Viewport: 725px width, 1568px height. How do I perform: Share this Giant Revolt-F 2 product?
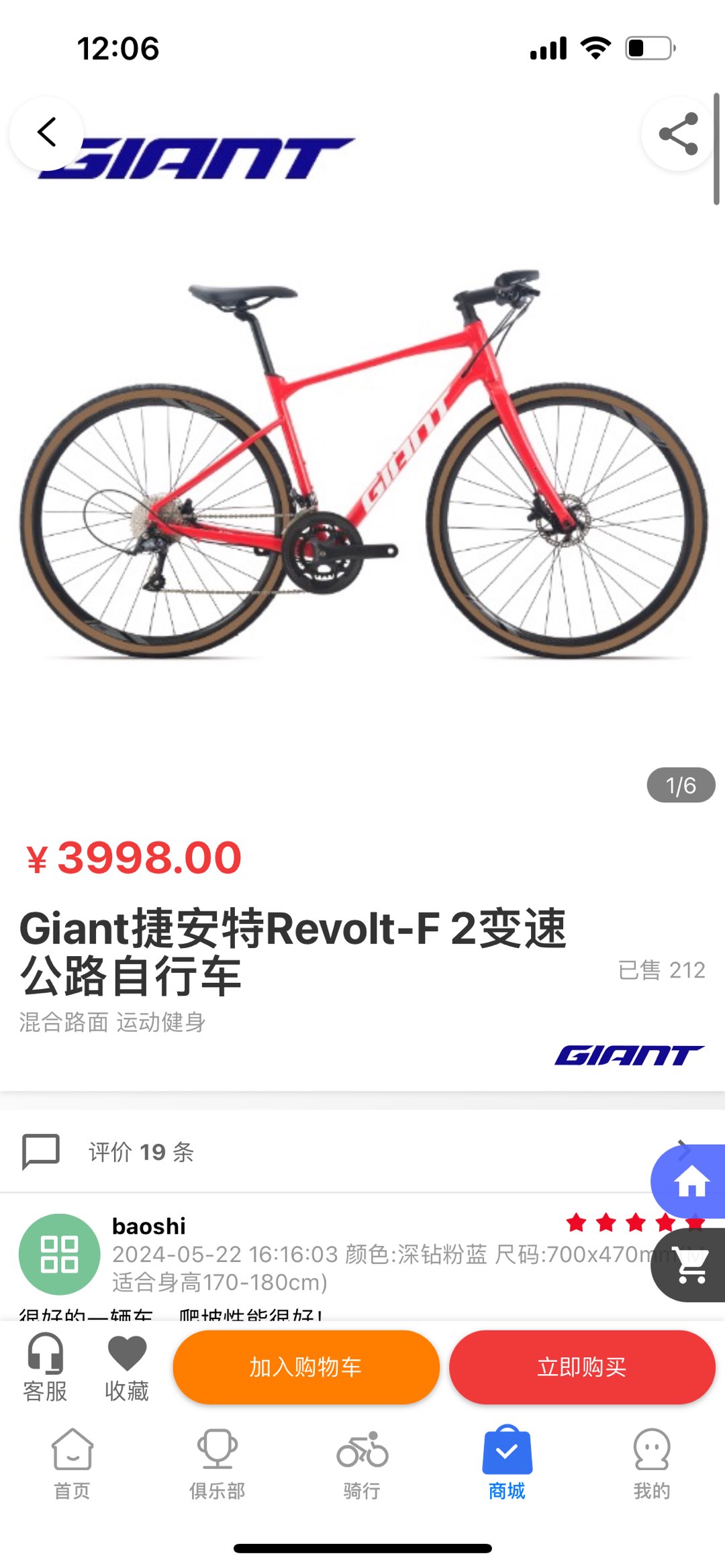678,134
